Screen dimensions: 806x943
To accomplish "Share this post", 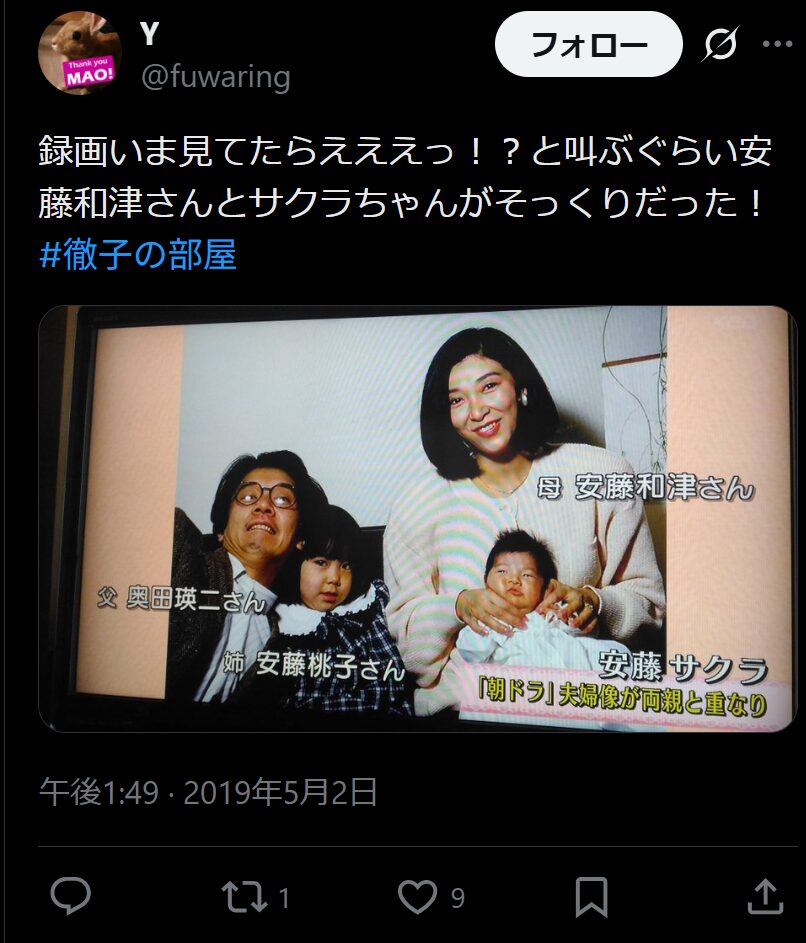I will (764, 897).
